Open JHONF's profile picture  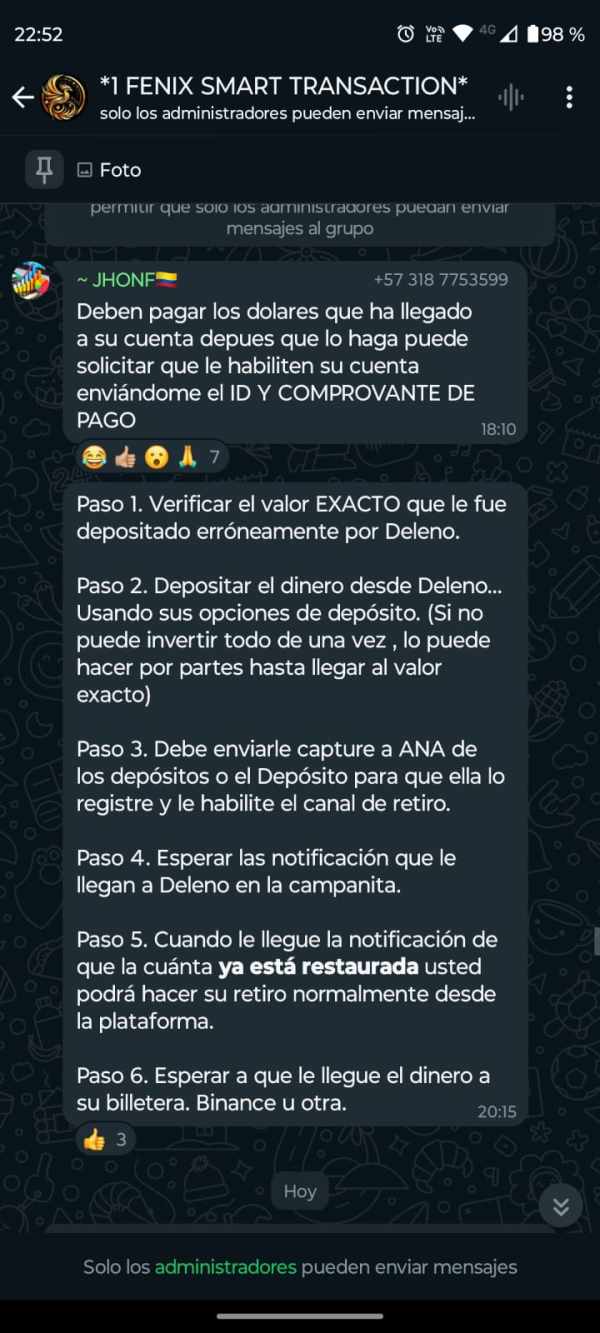(x=31, y=281)
